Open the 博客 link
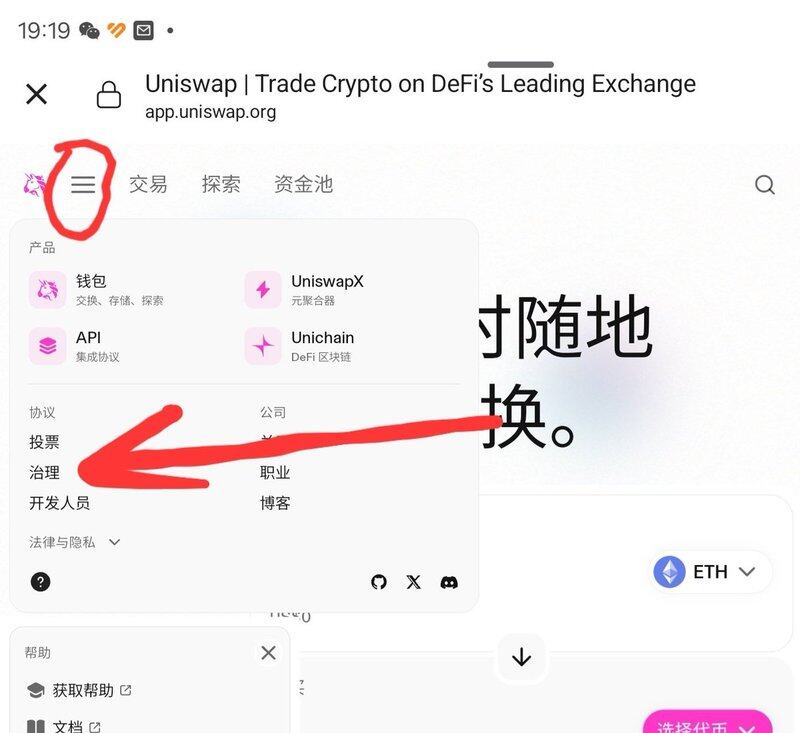The width and height of the screenshot is (800, 733). tap(275, 503)
